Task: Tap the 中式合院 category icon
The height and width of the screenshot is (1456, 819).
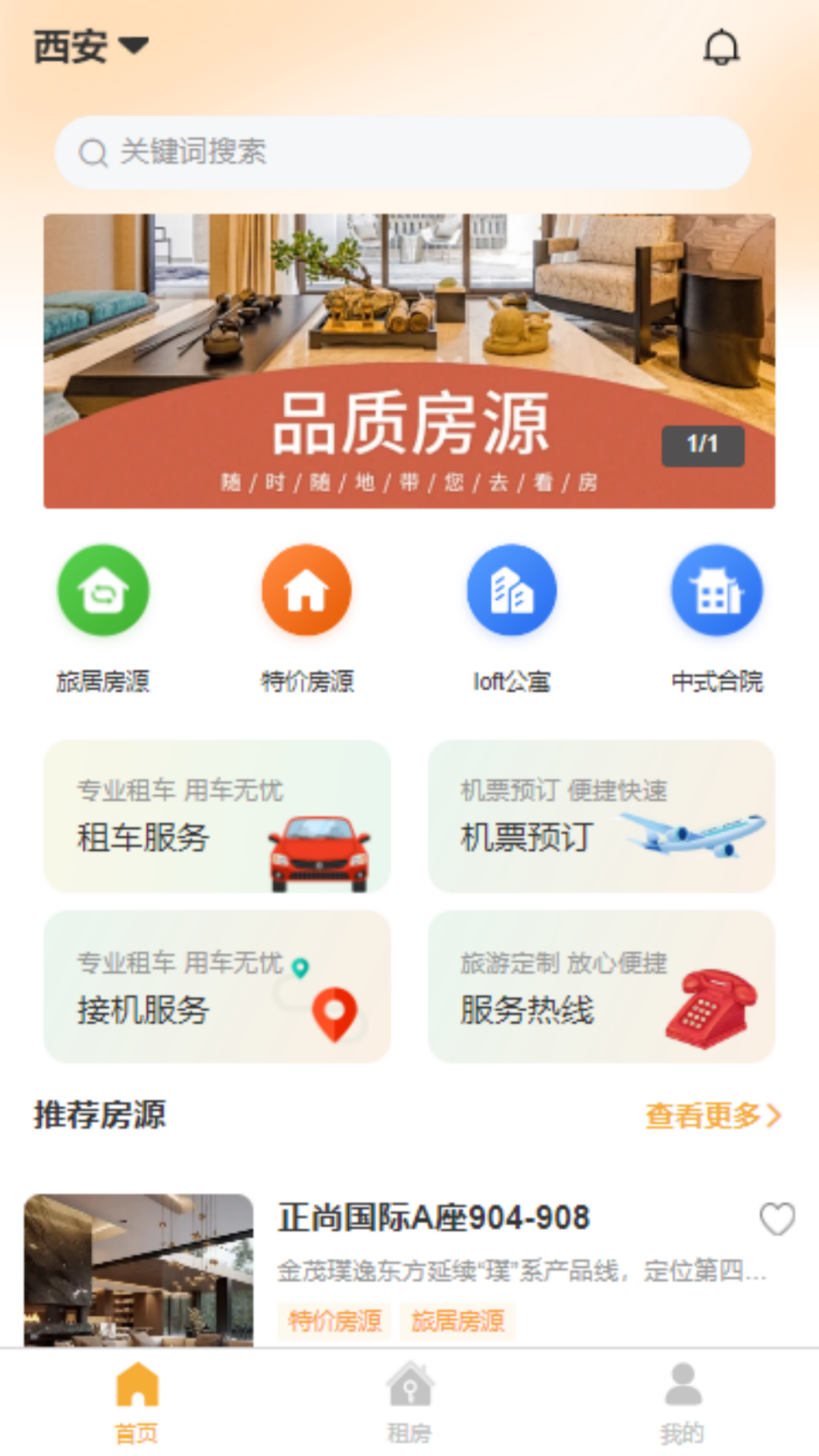Action: 716,591
